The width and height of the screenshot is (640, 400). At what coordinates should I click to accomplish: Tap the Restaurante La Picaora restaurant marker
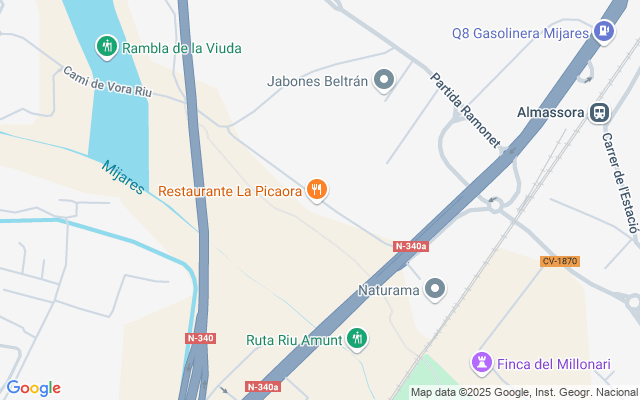317,188
